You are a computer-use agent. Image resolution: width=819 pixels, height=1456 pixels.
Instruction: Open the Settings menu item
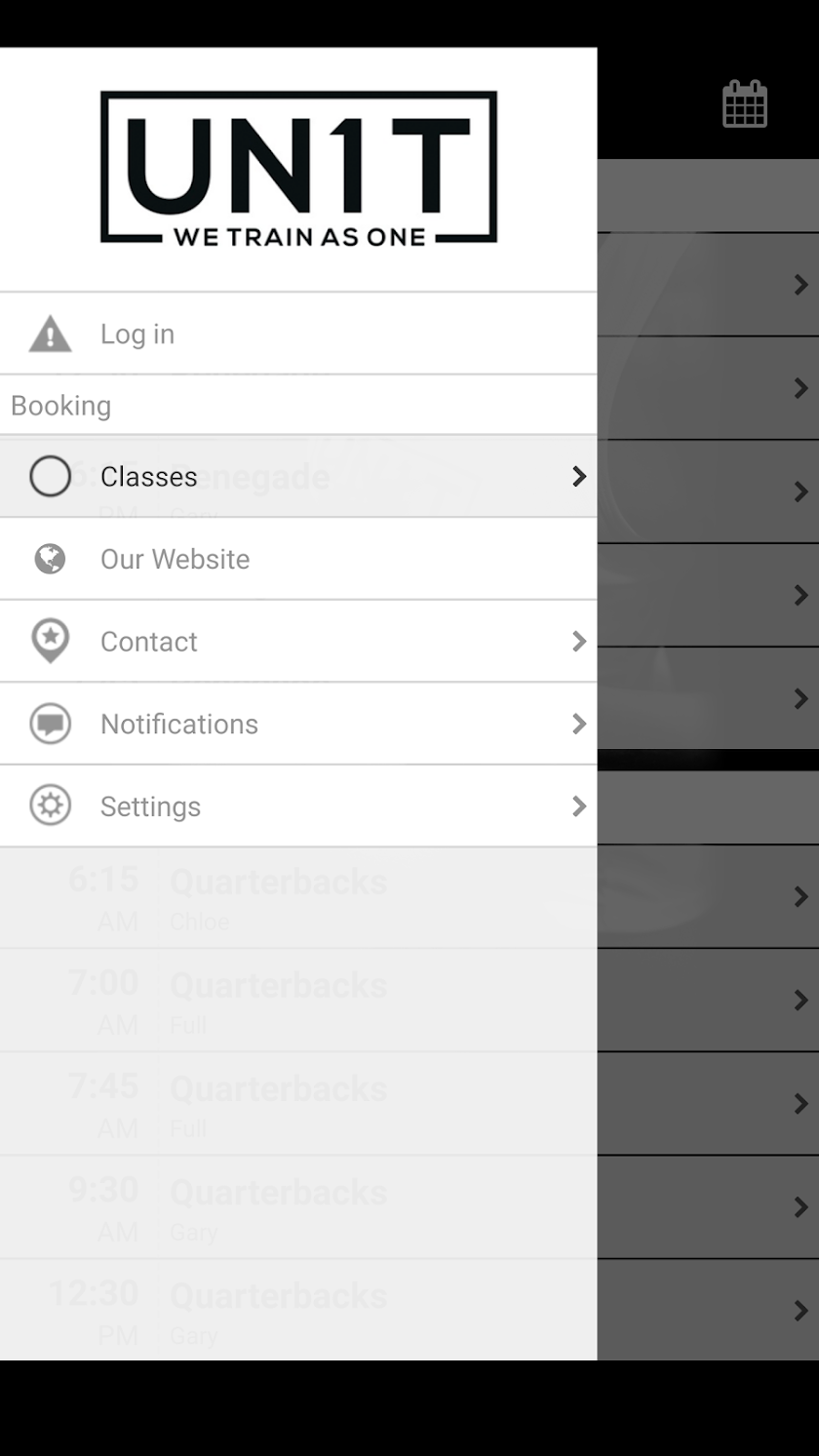(x=298, y=806)
